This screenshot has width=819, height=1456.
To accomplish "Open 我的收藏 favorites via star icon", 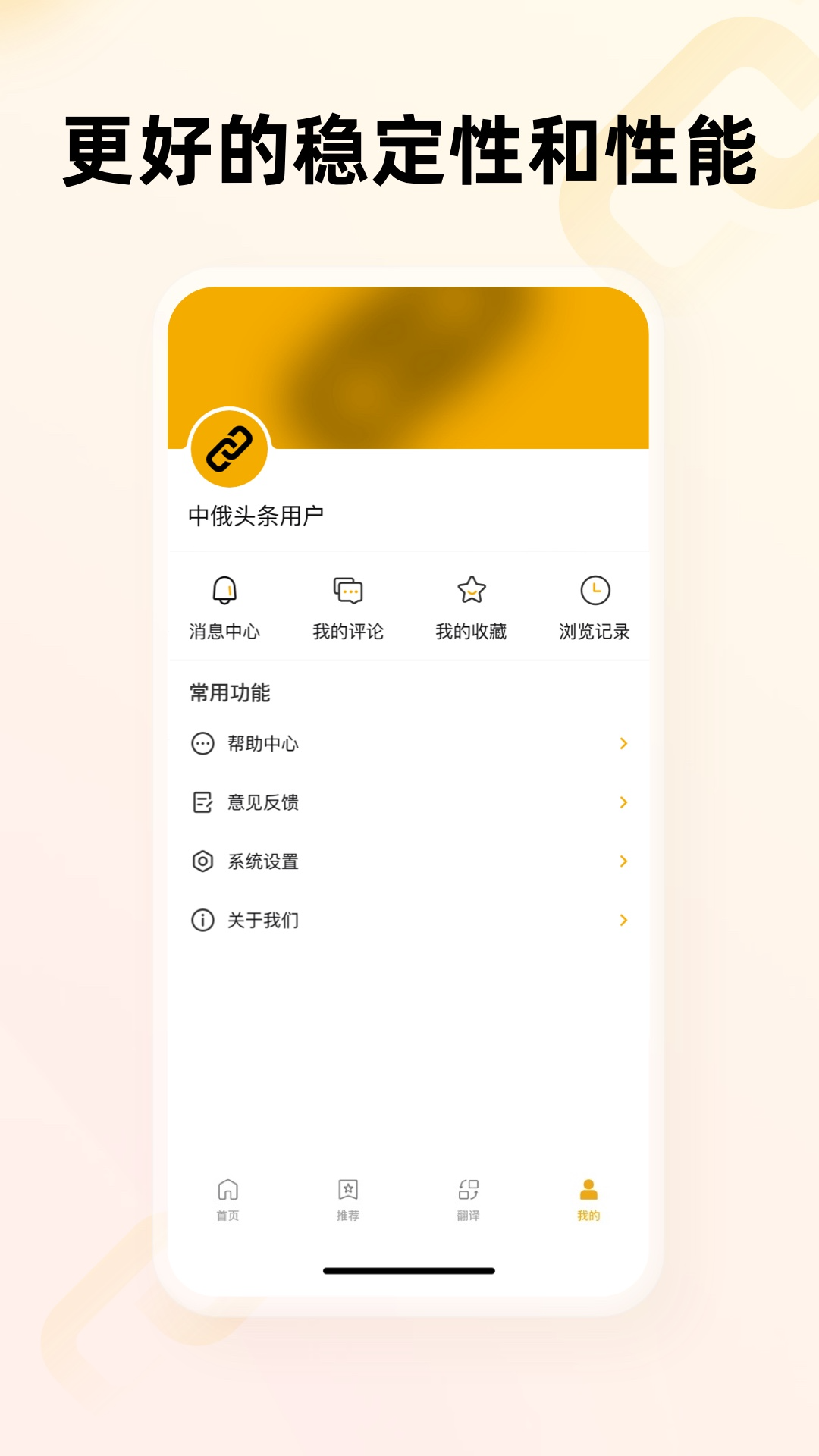I will point(471,589).
